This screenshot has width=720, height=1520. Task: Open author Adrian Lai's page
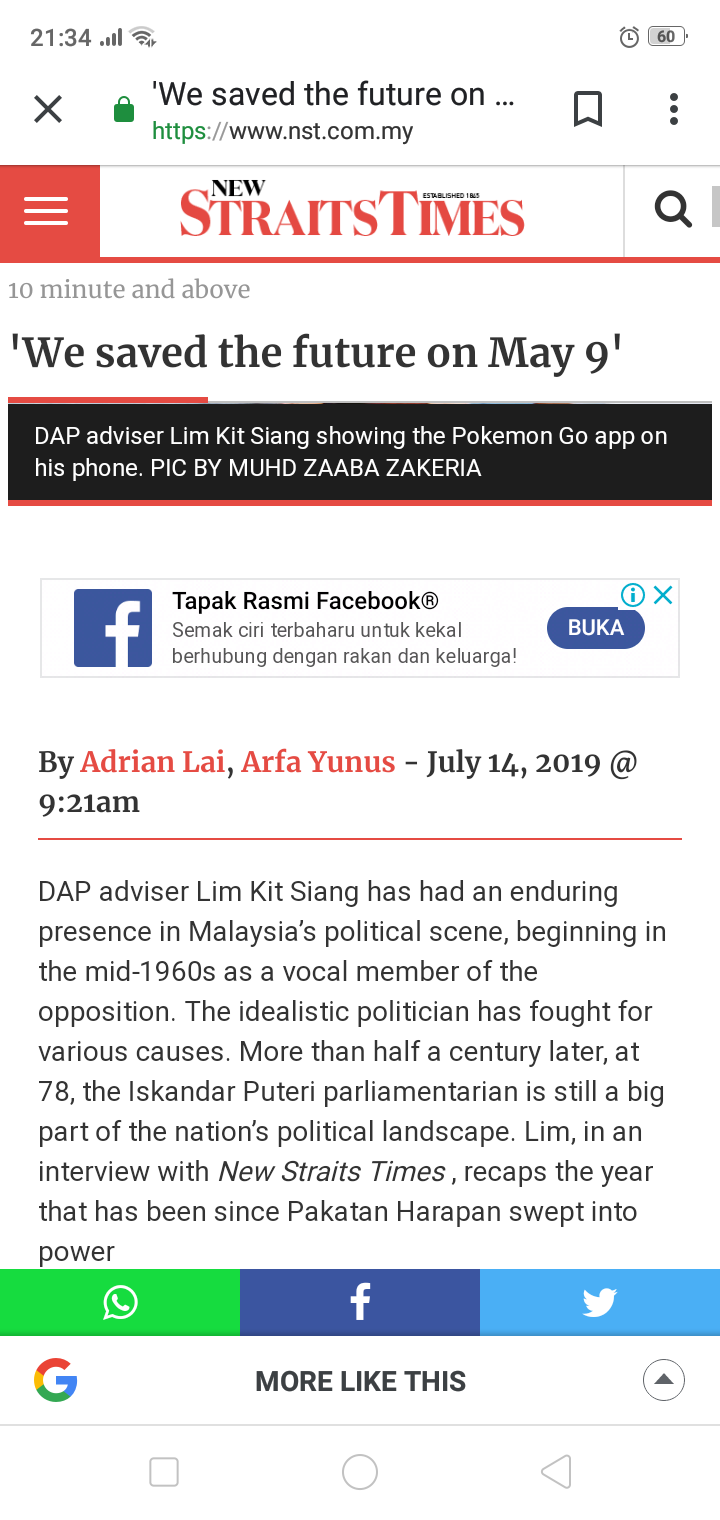coord(152,762)
